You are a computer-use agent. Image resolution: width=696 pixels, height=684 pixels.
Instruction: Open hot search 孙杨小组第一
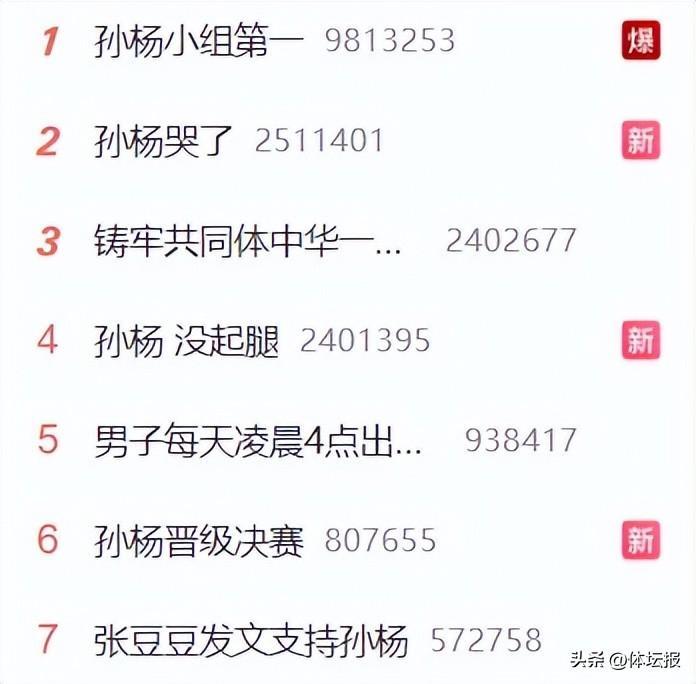point(200,41)
